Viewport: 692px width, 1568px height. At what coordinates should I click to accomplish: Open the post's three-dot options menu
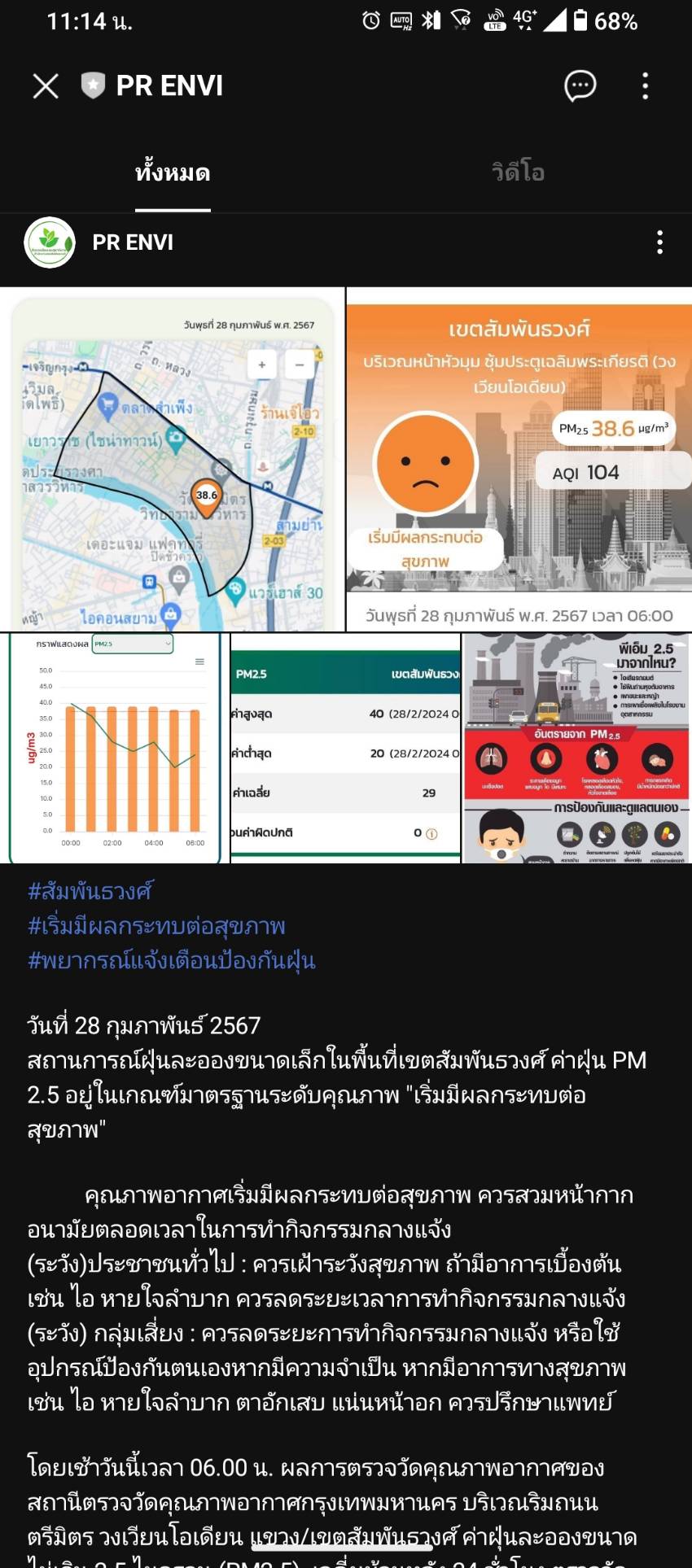[x=659, y=242]
